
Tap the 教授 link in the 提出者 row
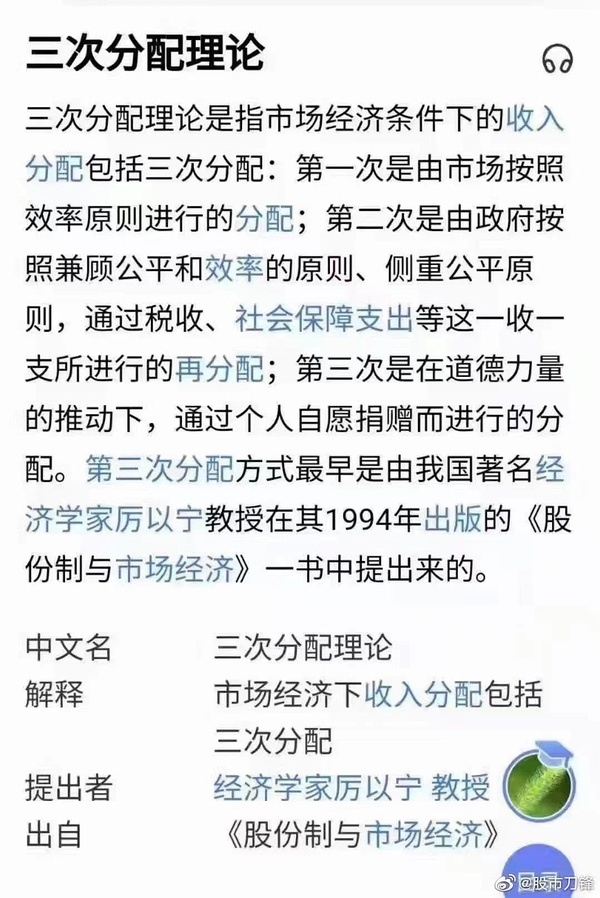460,787
